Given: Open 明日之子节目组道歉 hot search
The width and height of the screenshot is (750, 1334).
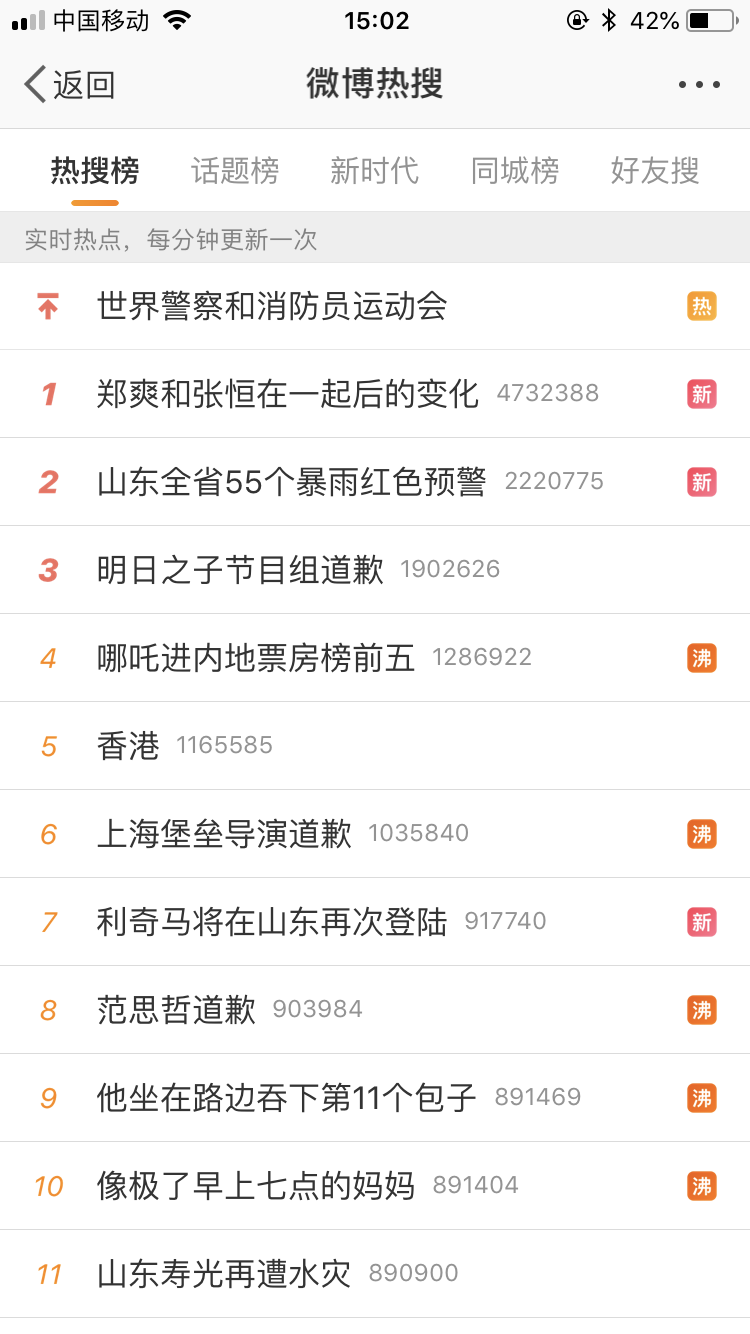Looking at the screenshot, I should point(375,570).
